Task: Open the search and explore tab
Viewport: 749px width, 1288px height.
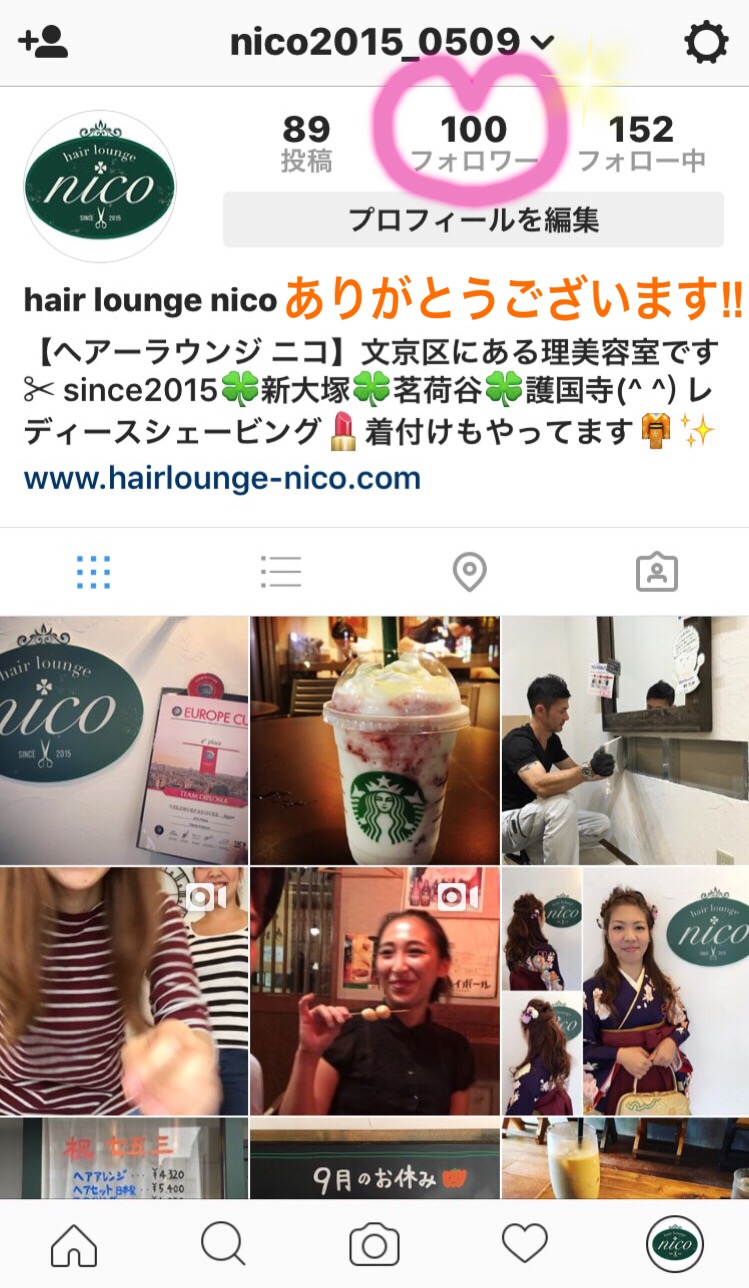Action: pyautogui.click(x=222, y=1245)
